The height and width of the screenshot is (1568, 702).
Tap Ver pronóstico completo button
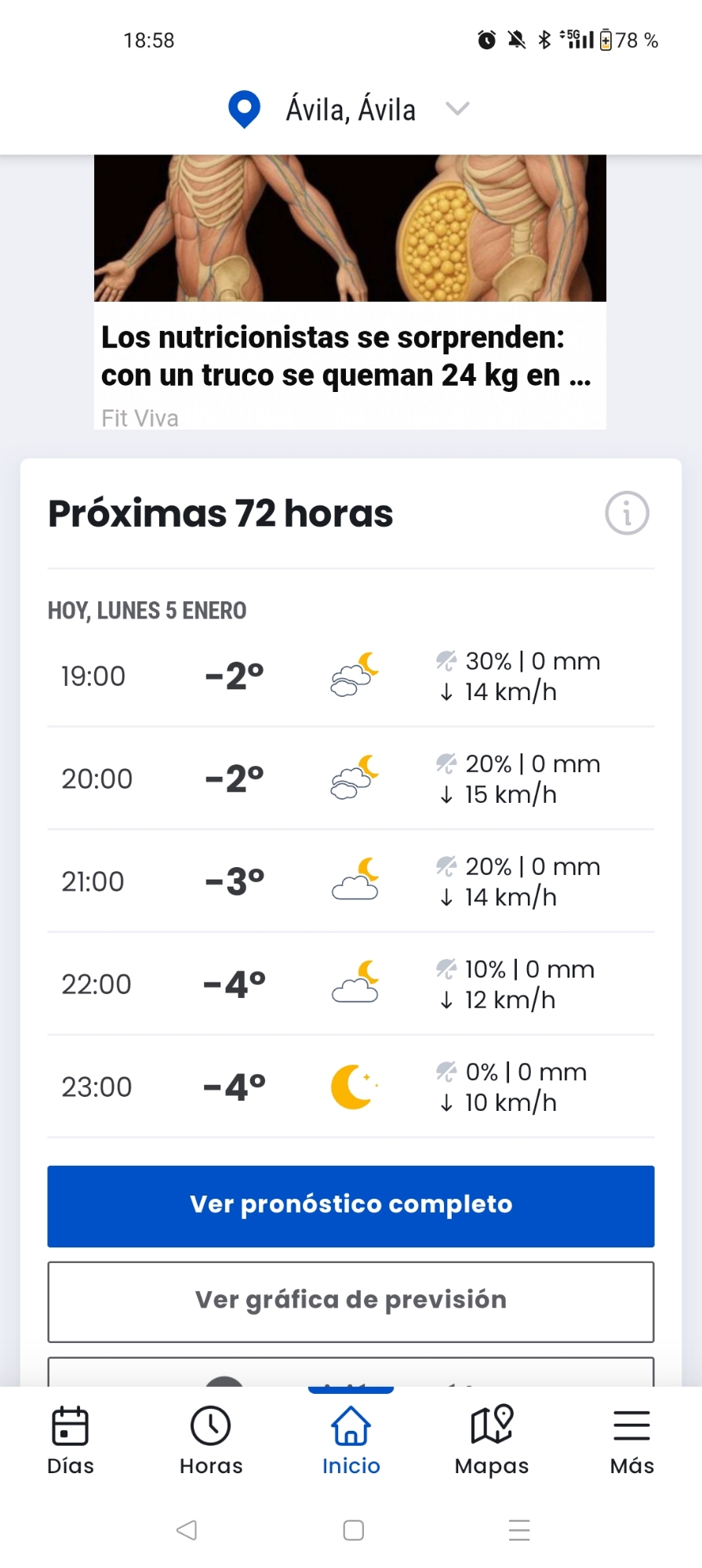(x=351, y=1205)
